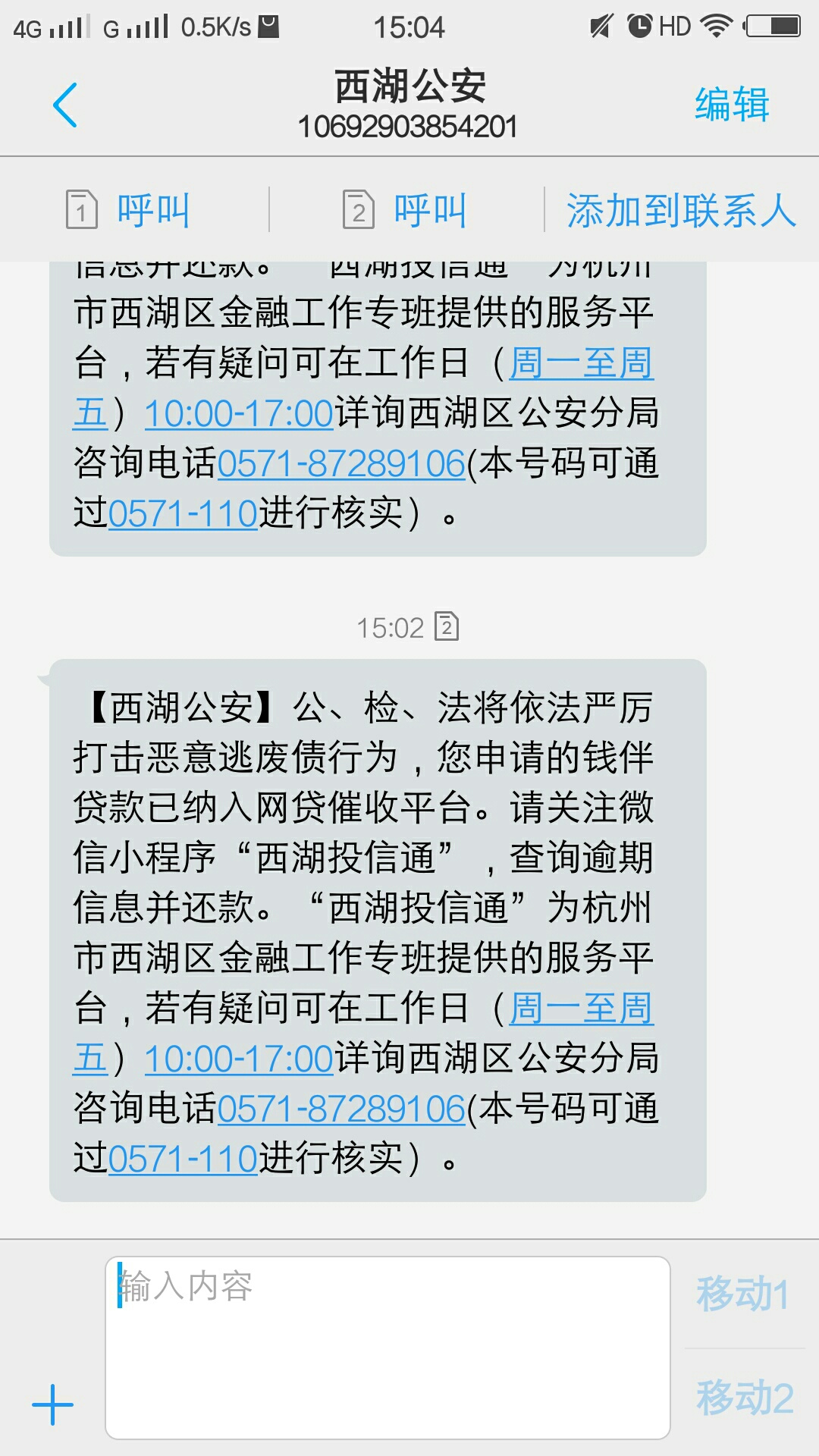Focus the 输入内容 message input box
Screen dimensions: 819x1456
[388, 1348]
